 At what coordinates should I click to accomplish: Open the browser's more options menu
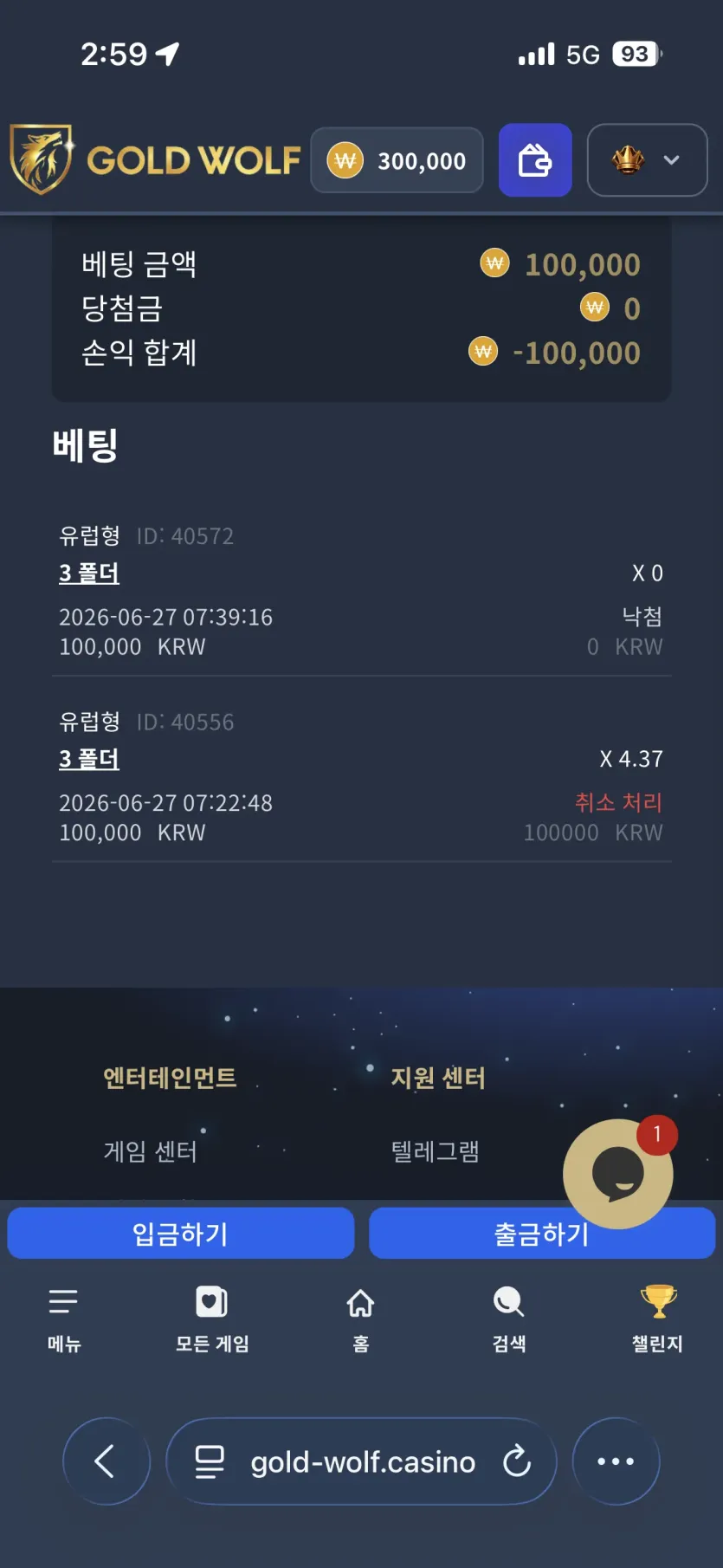[616, 1461]
